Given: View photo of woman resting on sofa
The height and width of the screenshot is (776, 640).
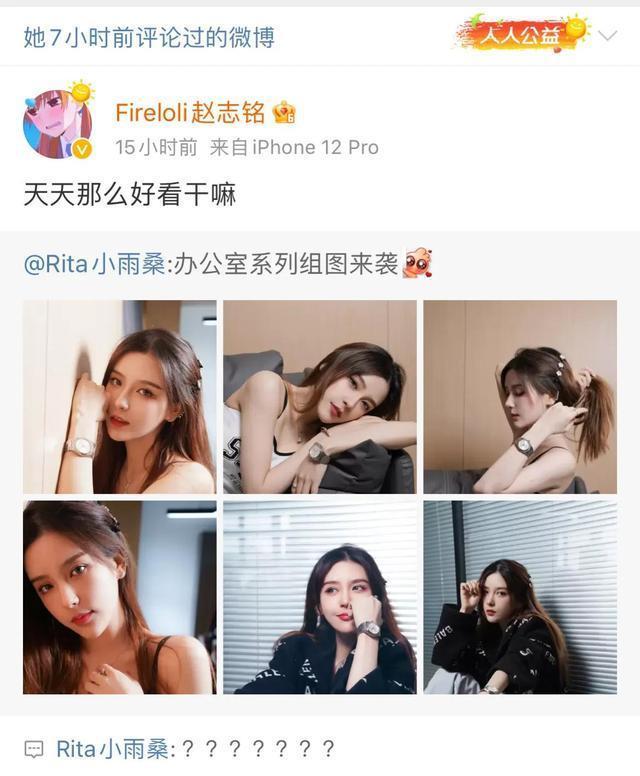Looking at the screenshot, I should [x=319, y=397].
